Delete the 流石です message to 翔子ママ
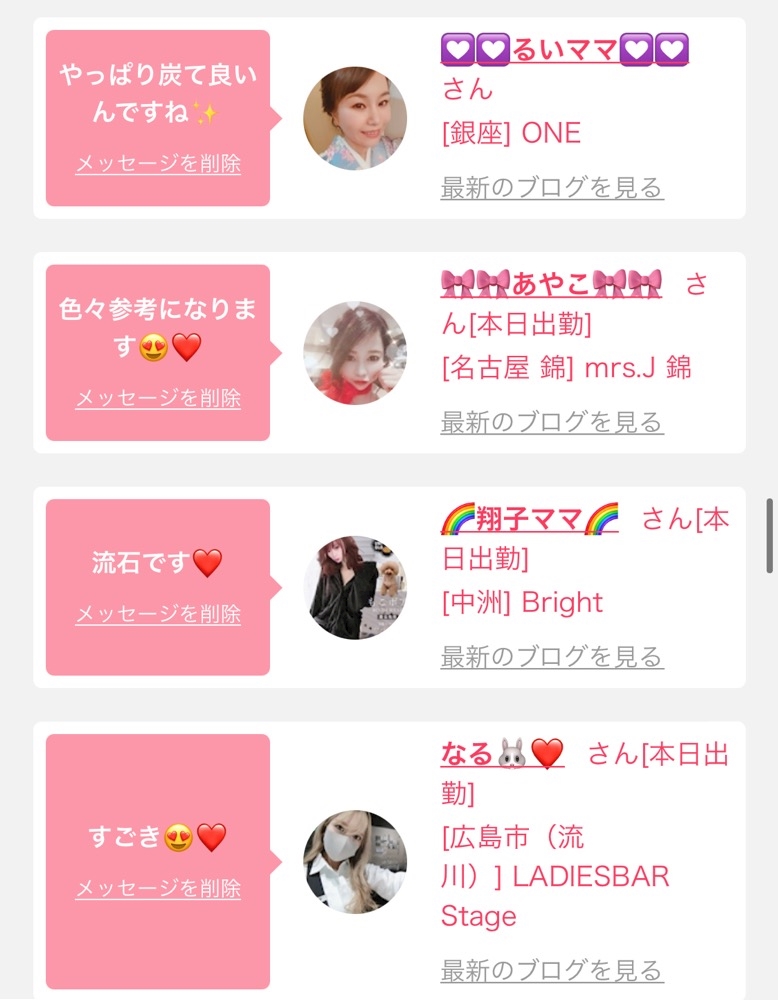This screenshot has height=1000, width=778. (158, 614)
